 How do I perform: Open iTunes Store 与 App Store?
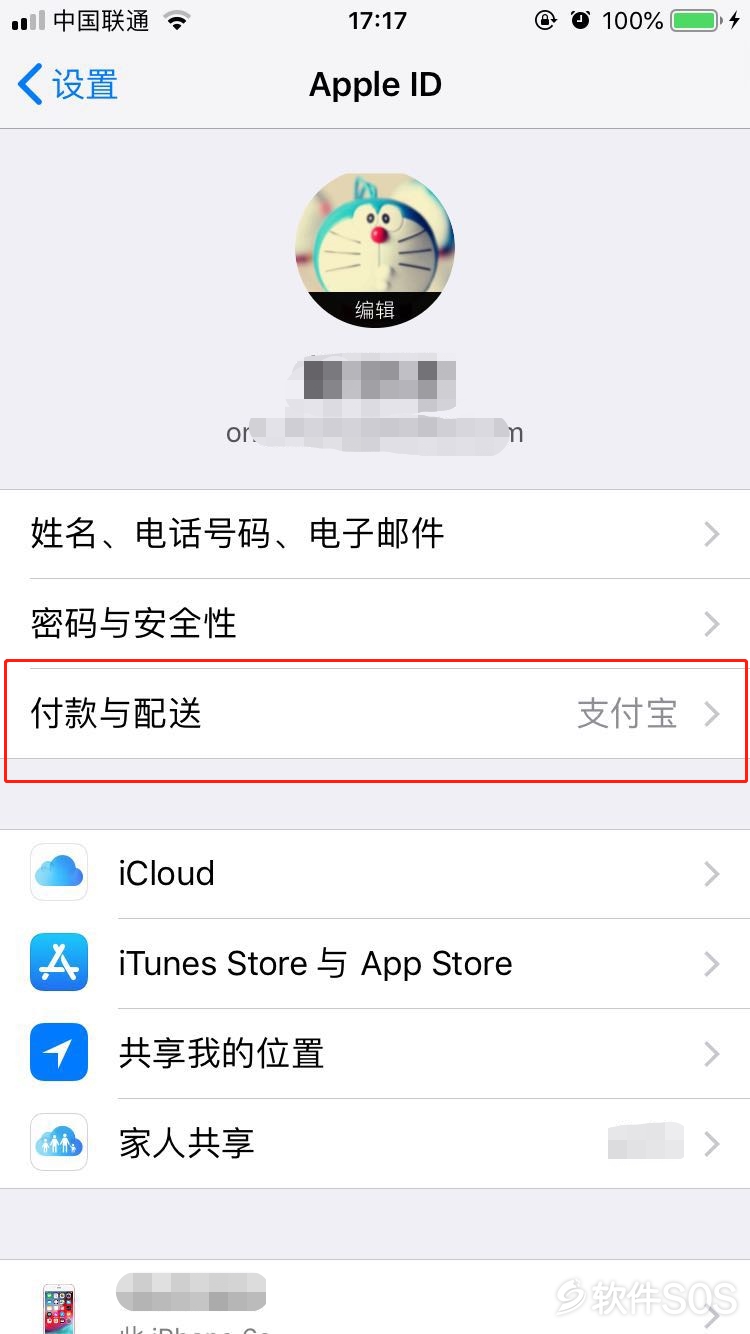375,964
